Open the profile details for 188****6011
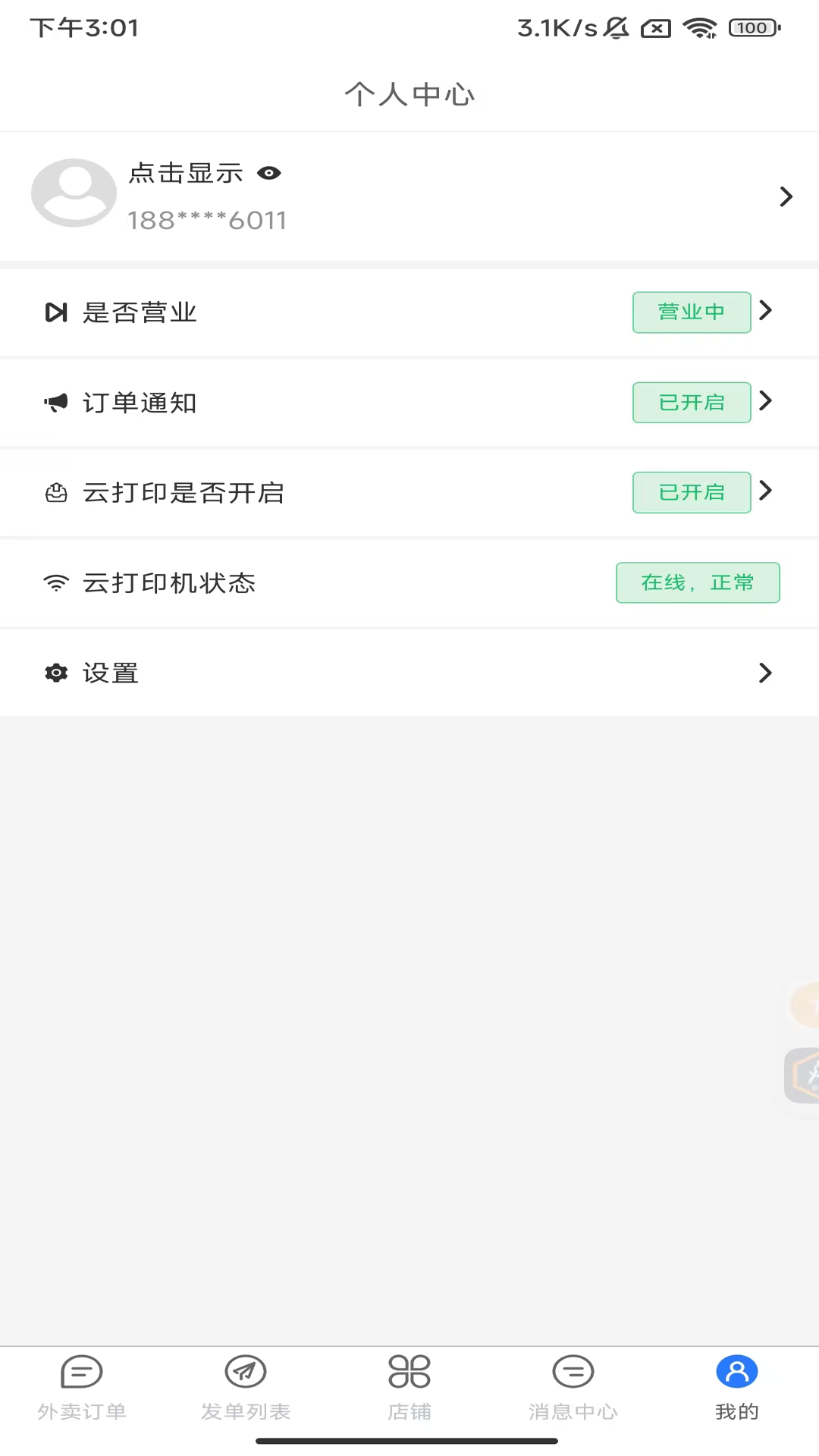819x1456 pixels. 786,197
